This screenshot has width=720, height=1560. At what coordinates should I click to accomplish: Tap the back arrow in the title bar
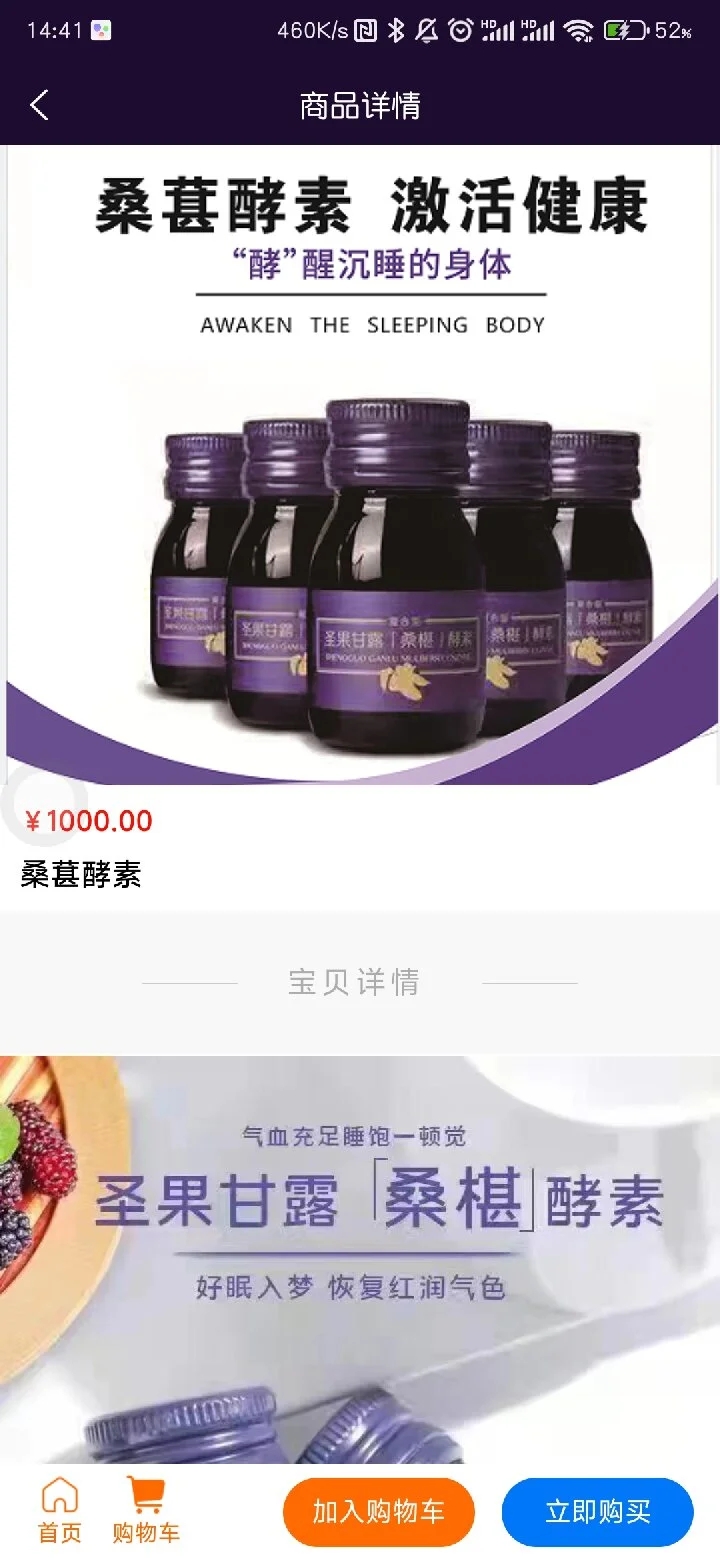click(40, 104)
